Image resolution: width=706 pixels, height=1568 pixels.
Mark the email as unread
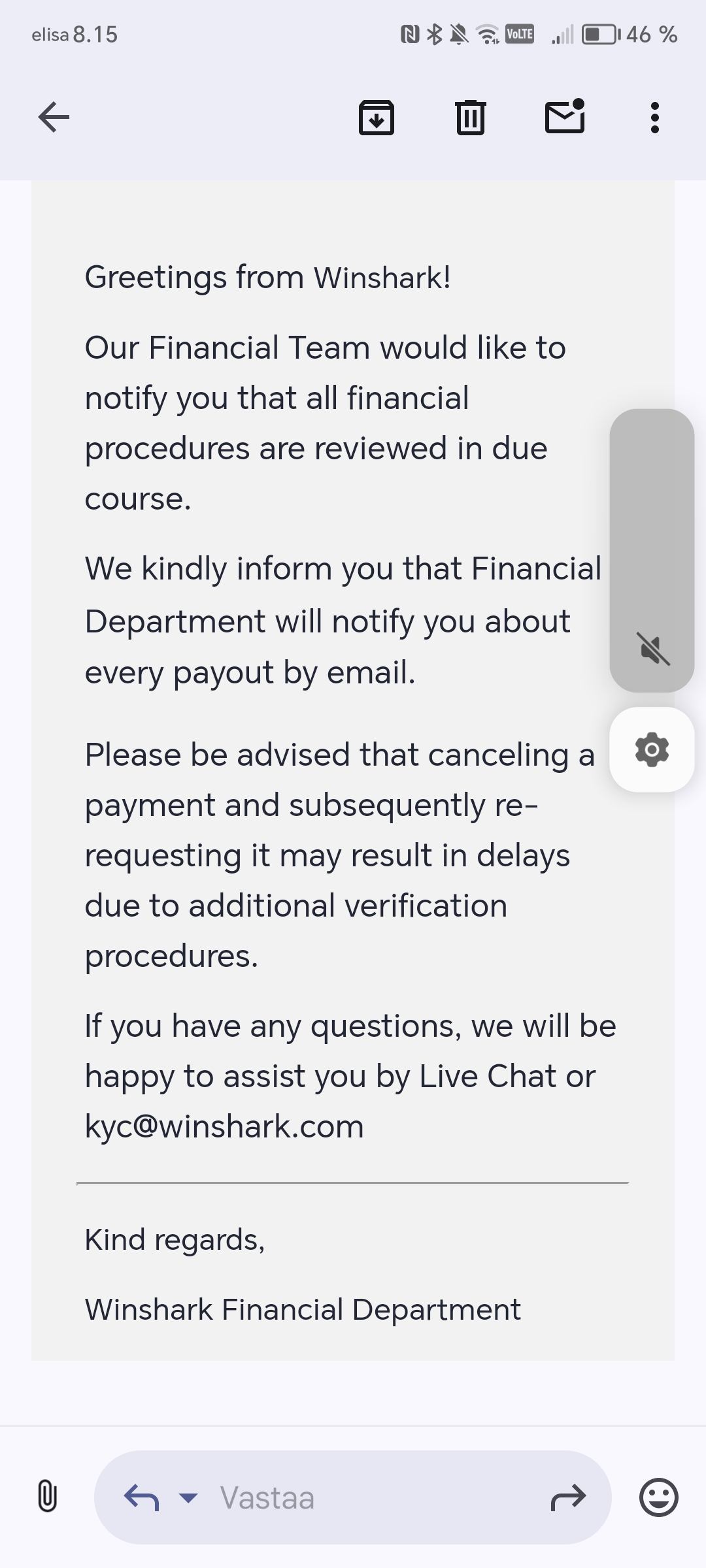565,117
